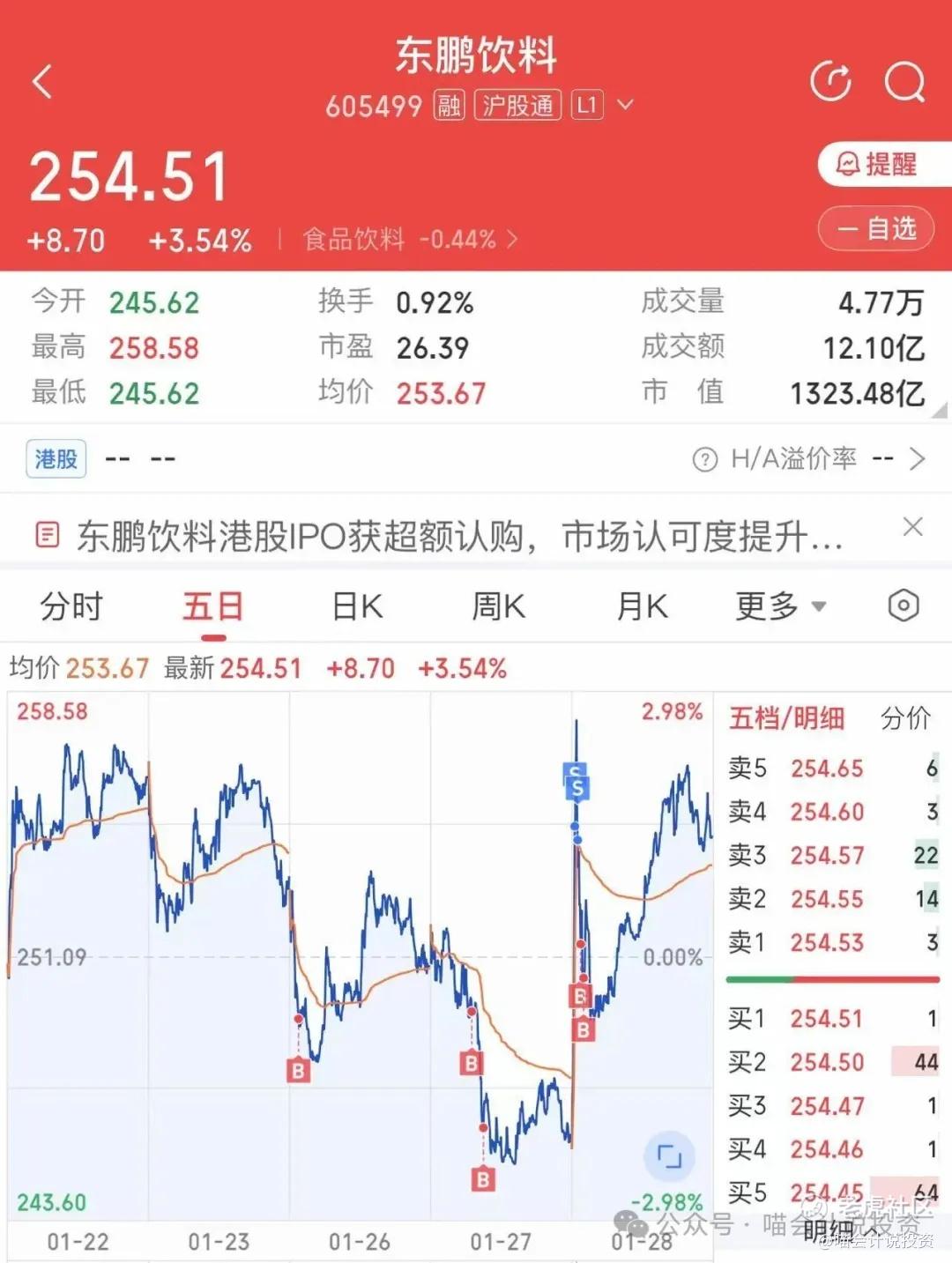Switch to the 日K chart tab
This screenshot has width=952, height=1263.
click(x=357, y=606)
